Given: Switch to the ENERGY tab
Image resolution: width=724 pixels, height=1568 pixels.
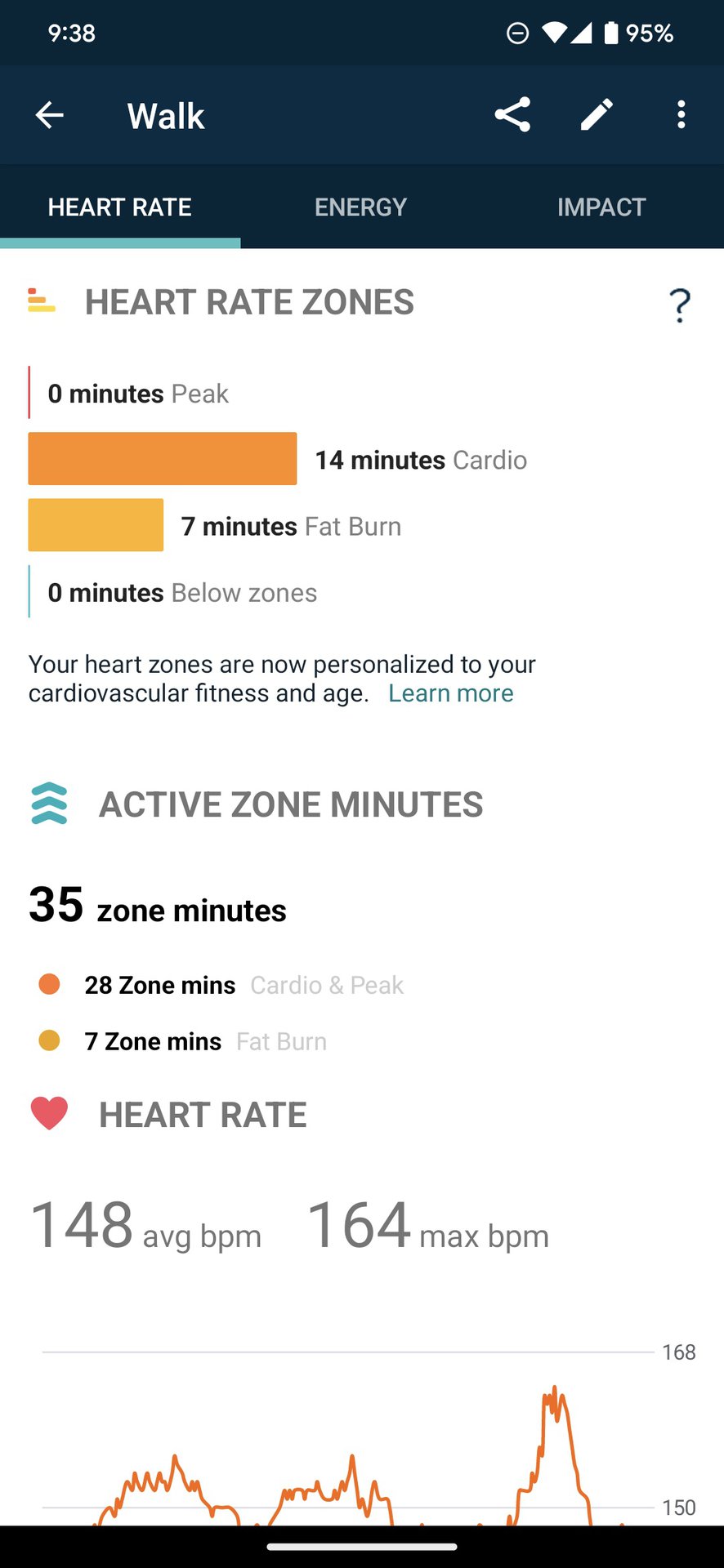Looking at the screenshot, I should pos(360,207).
